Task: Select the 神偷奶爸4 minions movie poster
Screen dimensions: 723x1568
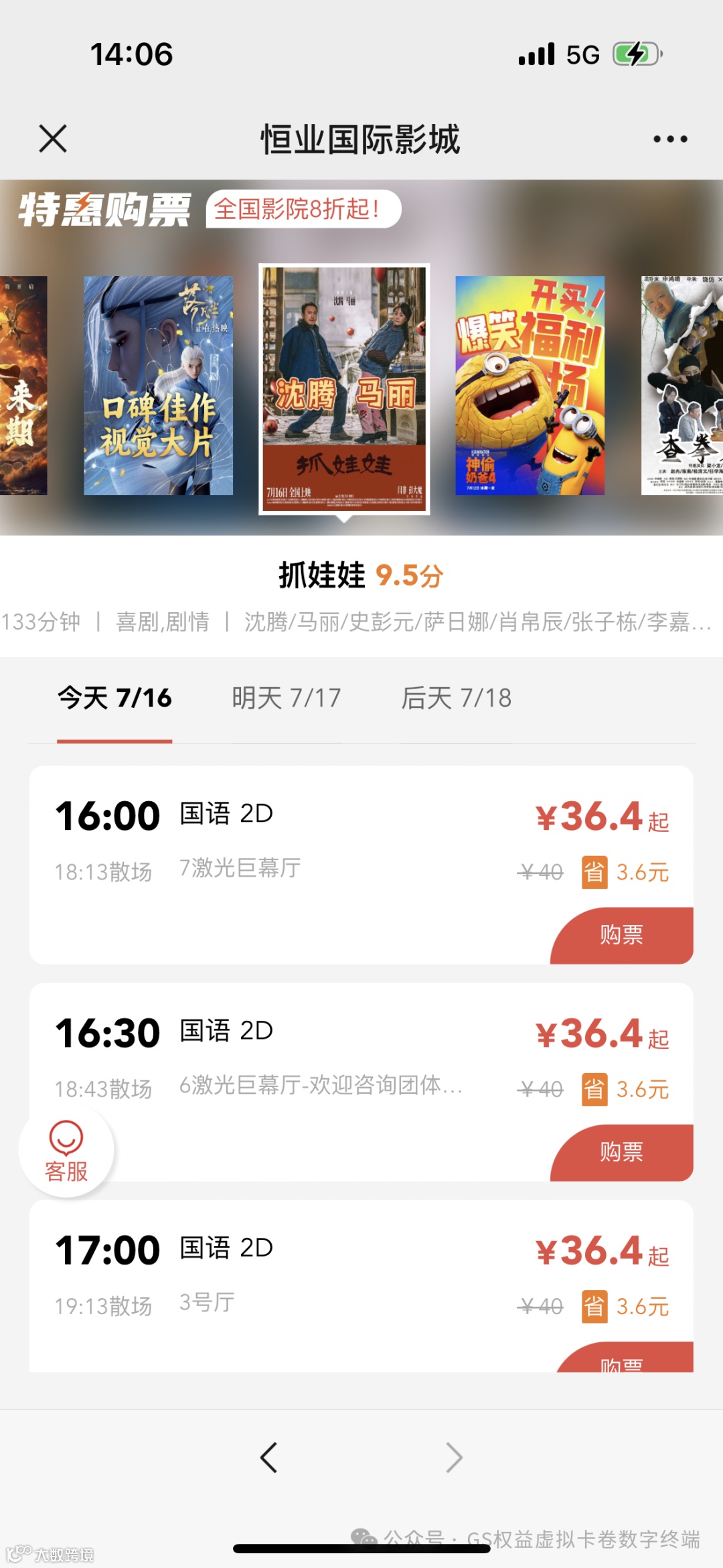Action: pos(530,385)
